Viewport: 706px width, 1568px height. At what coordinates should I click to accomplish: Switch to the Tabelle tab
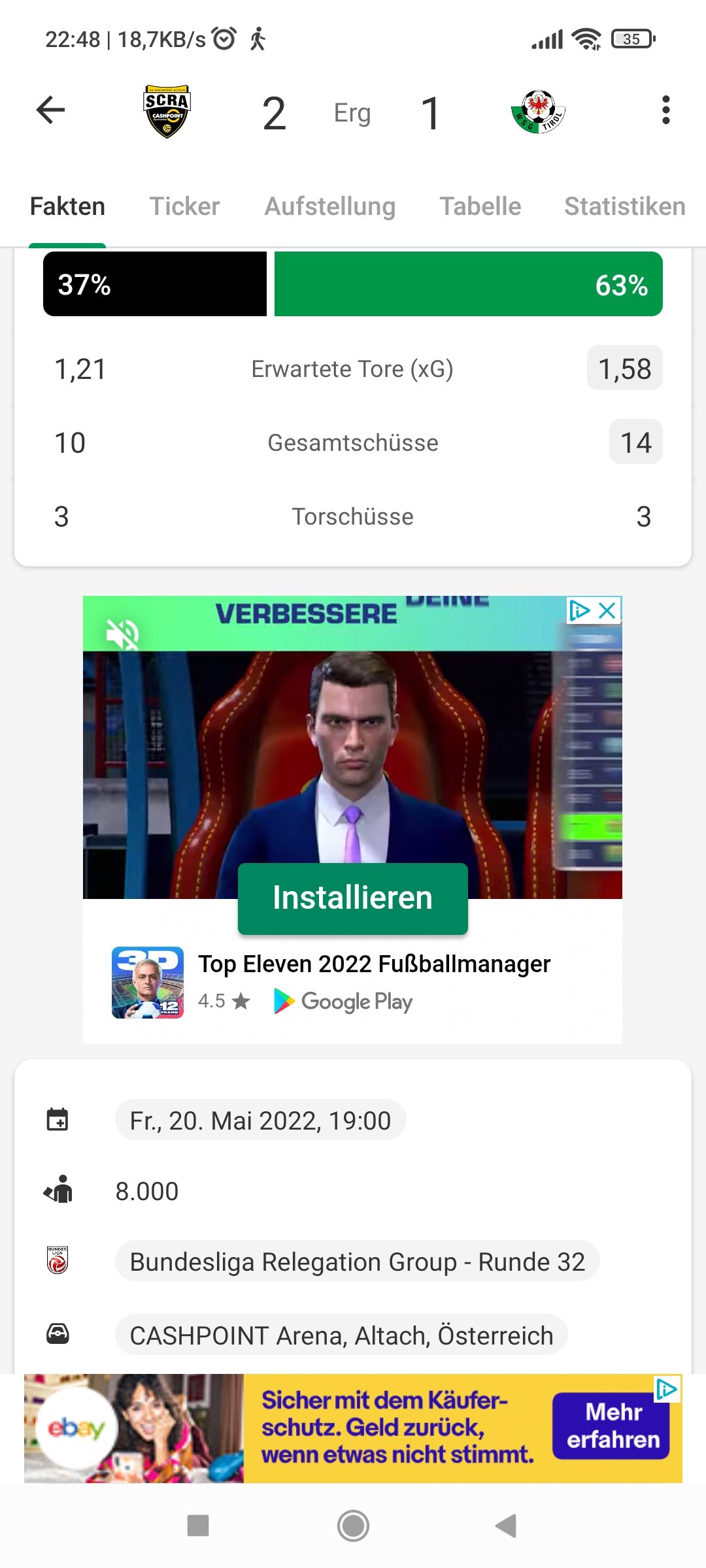click(x=480, y=206)
